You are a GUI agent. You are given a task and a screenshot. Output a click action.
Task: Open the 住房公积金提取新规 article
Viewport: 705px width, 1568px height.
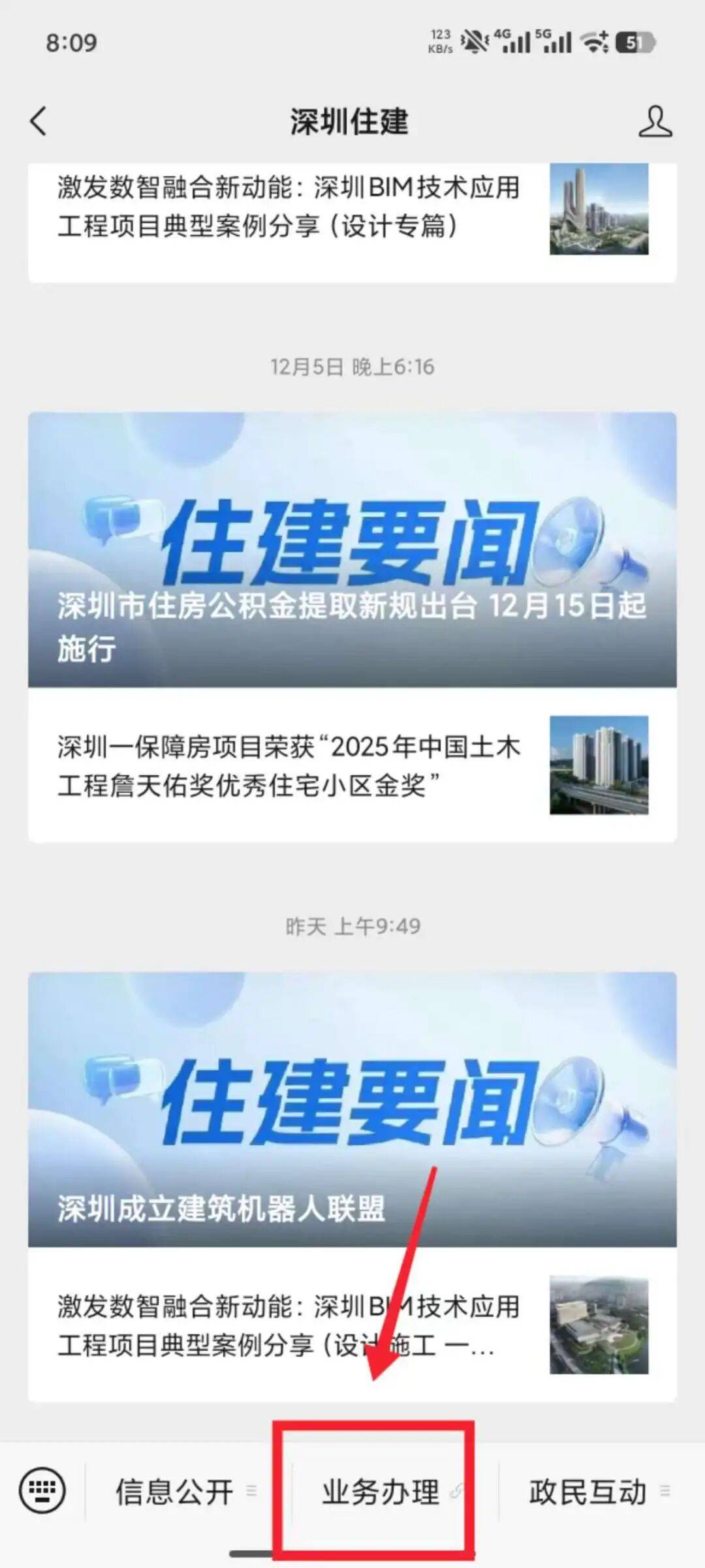click(352, 548)
